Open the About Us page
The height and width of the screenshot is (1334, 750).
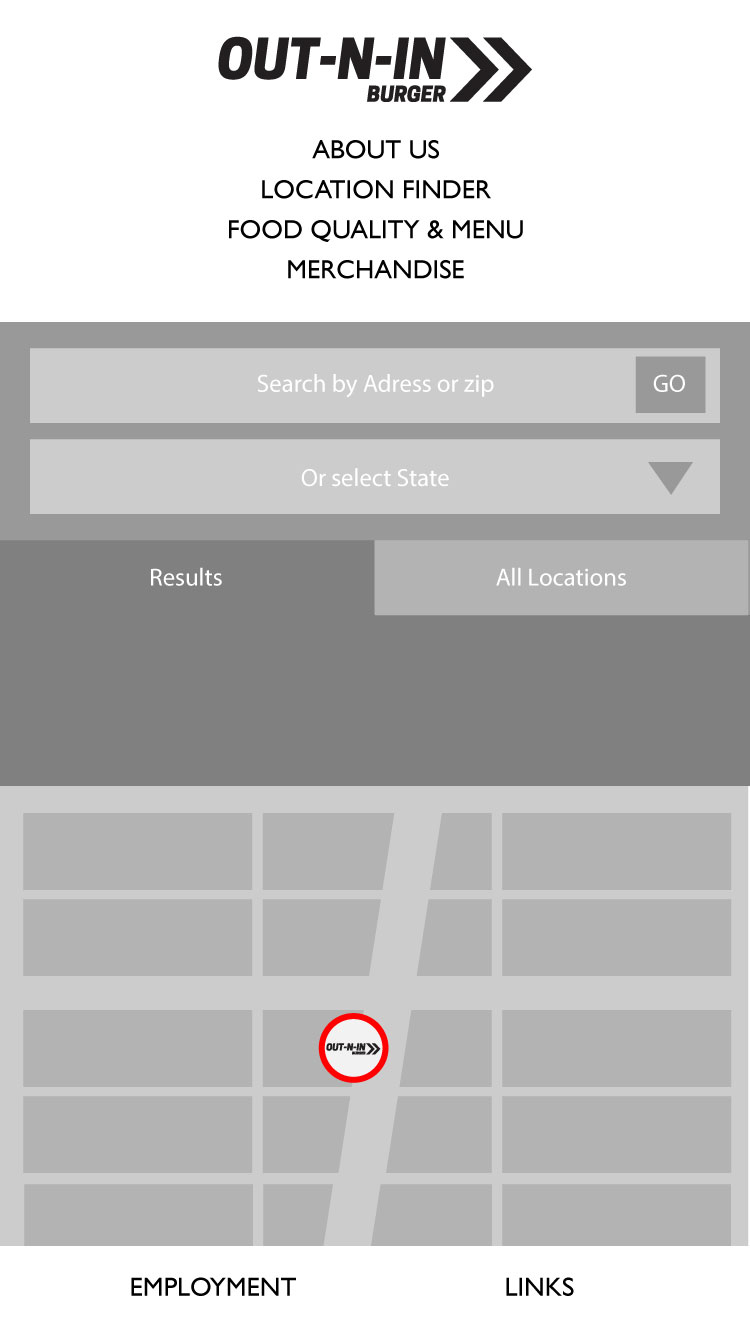375,150
